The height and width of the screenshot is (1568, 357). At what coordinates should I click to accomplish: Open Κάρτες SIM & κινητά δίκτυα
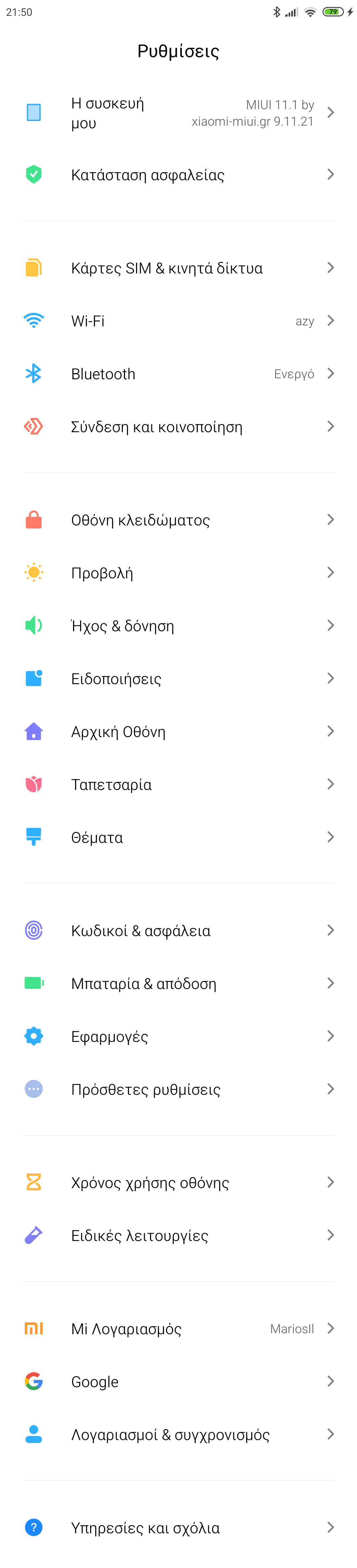tap(178, 268)
